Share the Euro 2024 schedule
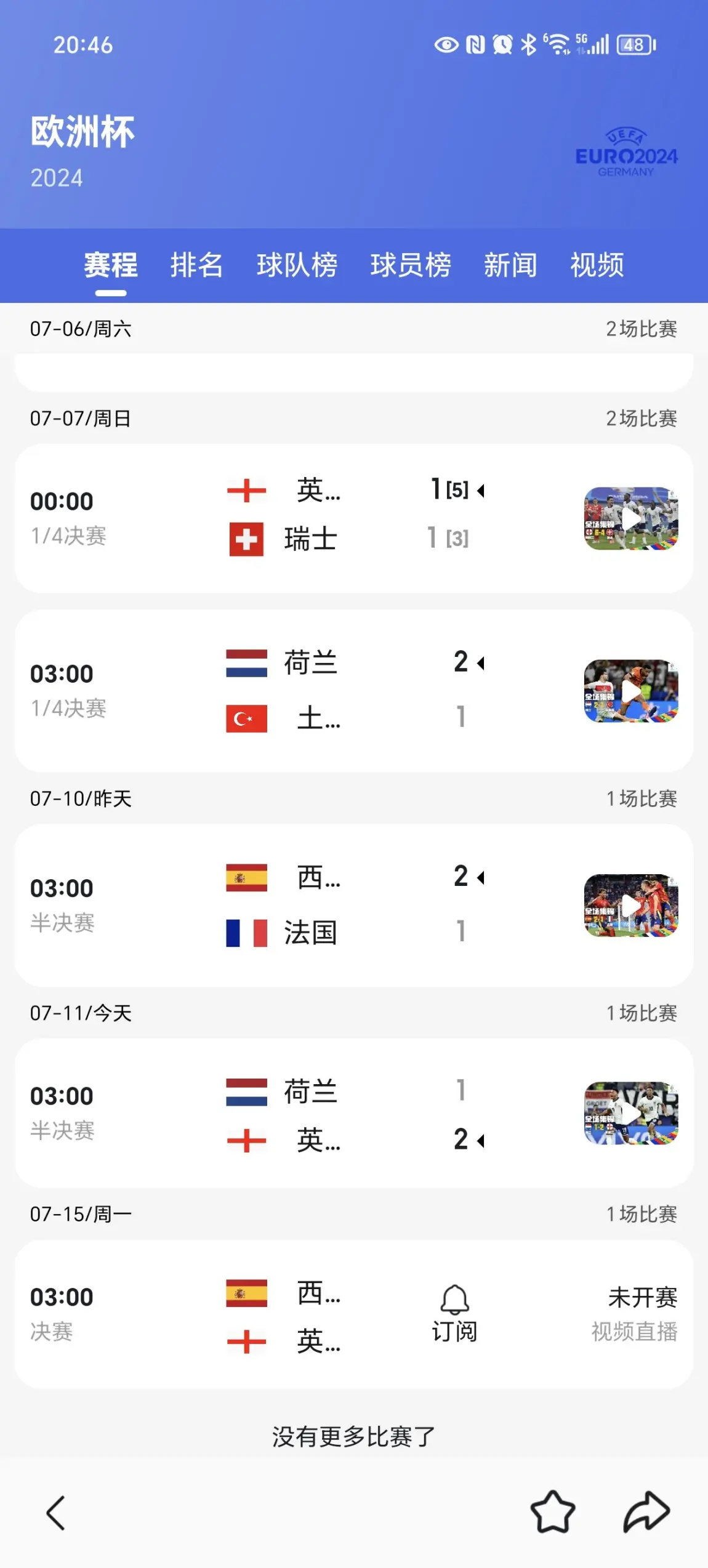 pos(646,1512)
